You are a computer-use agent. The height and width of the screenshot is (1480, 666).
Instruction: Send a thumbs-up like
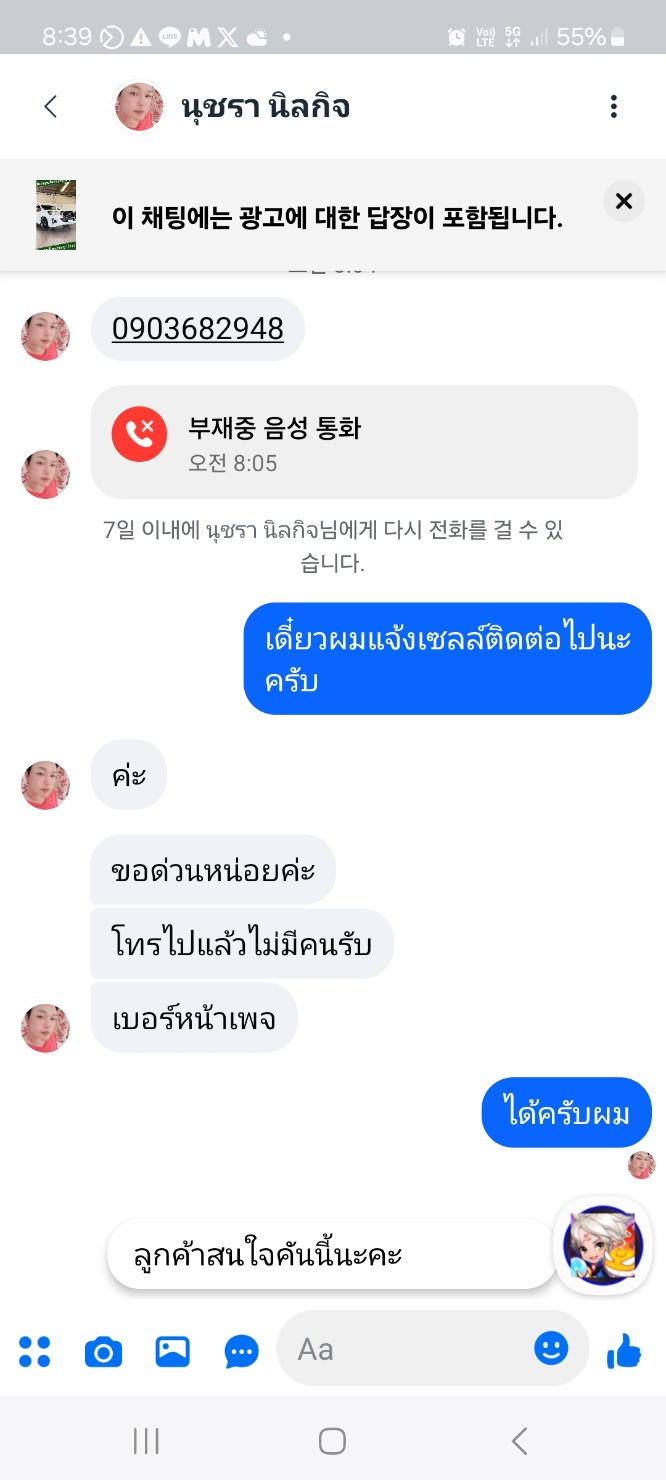point(624,1351)
